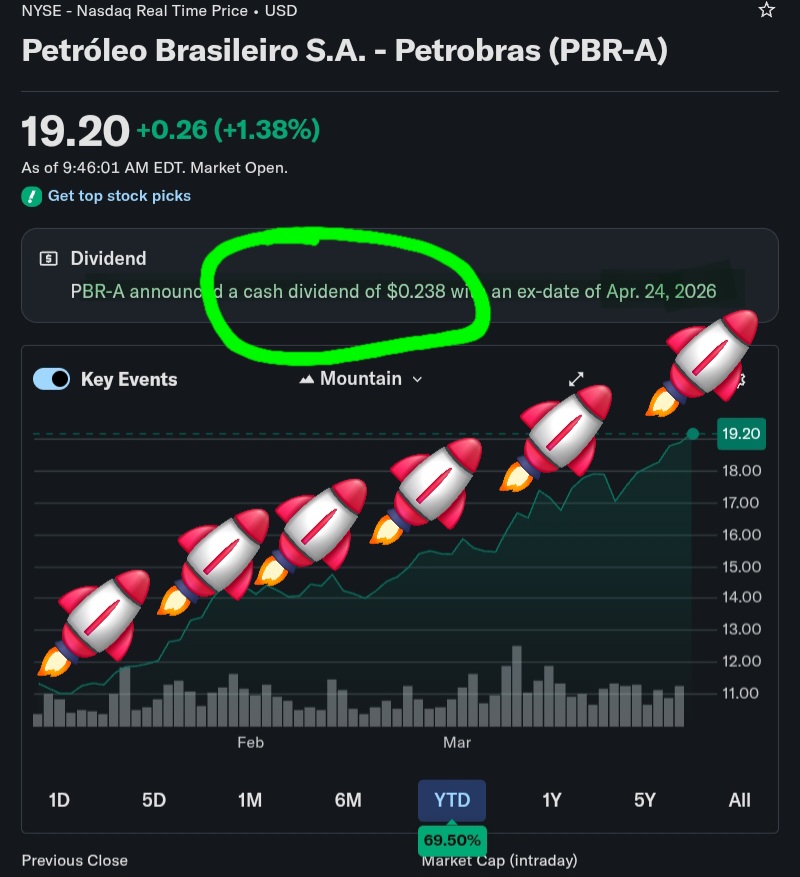800x877 pixels.
Task: Open the PBR-A dividend announcement card
Action: click(399, 275)
